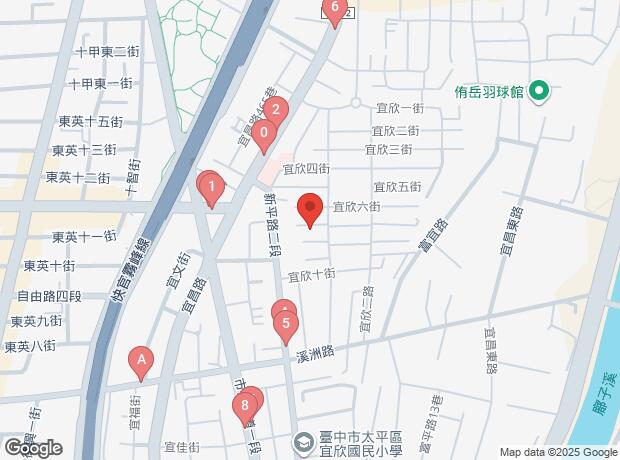Select the unlabeled red pin near 宜欣六街
This screenshot has width=620, height=460.
[x=310, y=210]
